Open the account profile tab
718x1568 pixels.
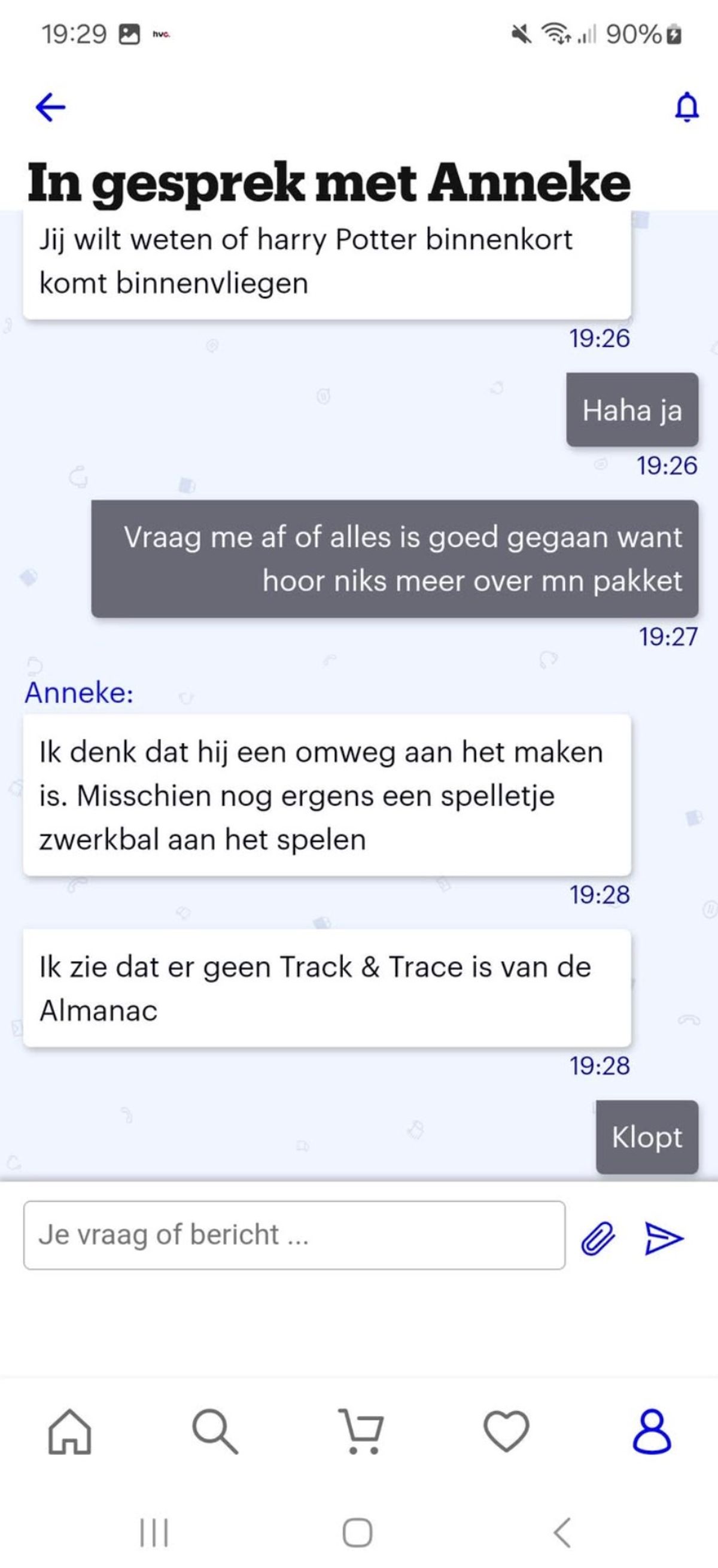[652, 1431]
